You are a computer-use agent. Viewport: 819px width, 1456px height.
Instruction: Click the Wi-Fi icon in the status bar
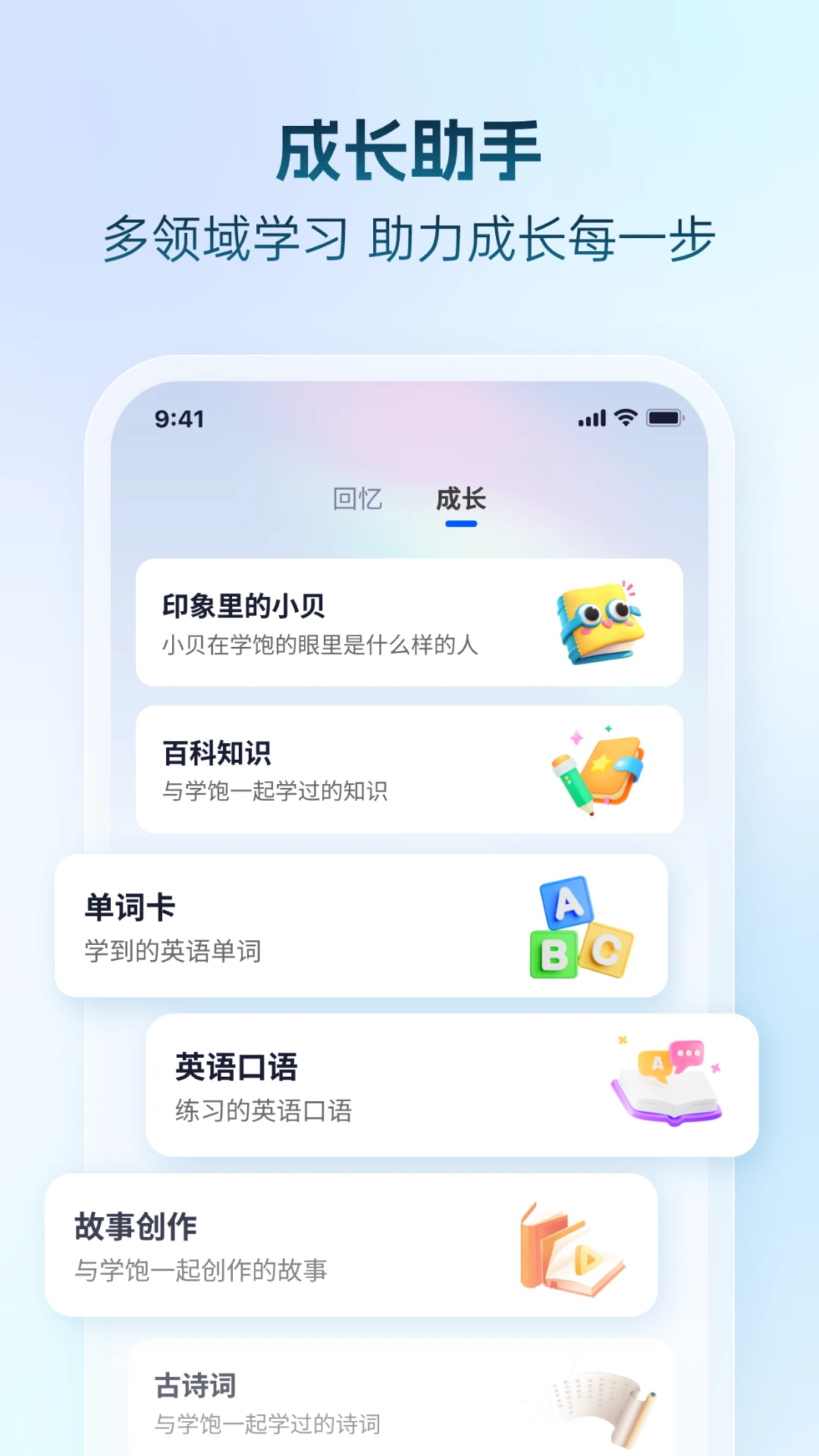[x=623, y=417]
